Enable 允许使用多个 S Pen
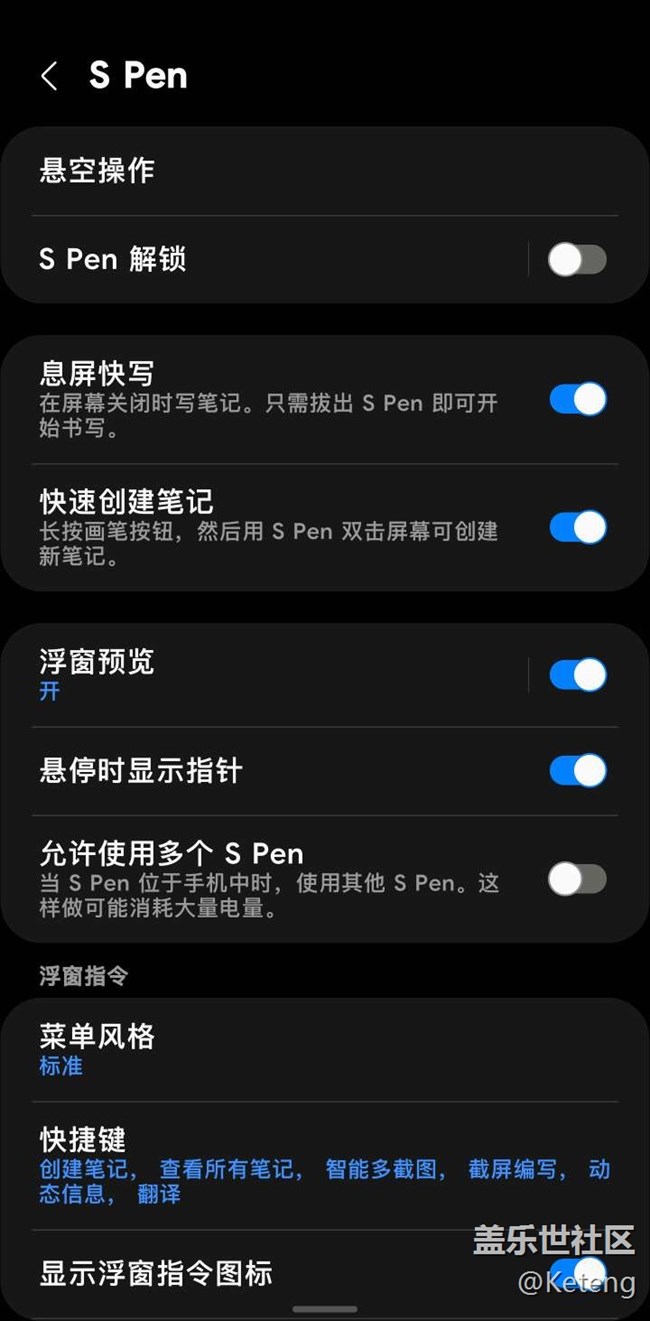Viewport: 650px width, 1321px height. (577, 879)
